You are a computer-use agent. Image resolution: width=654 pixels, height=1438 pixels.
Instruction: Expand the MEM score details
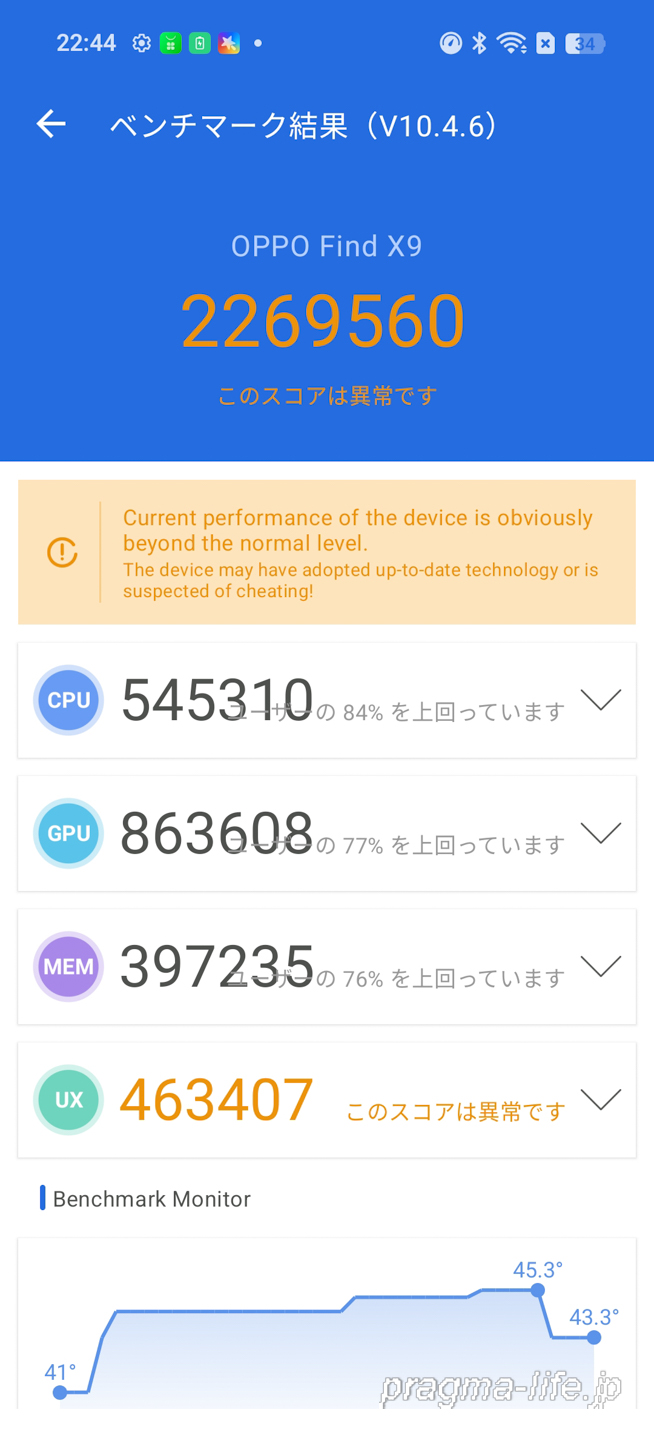coord(600,966)
